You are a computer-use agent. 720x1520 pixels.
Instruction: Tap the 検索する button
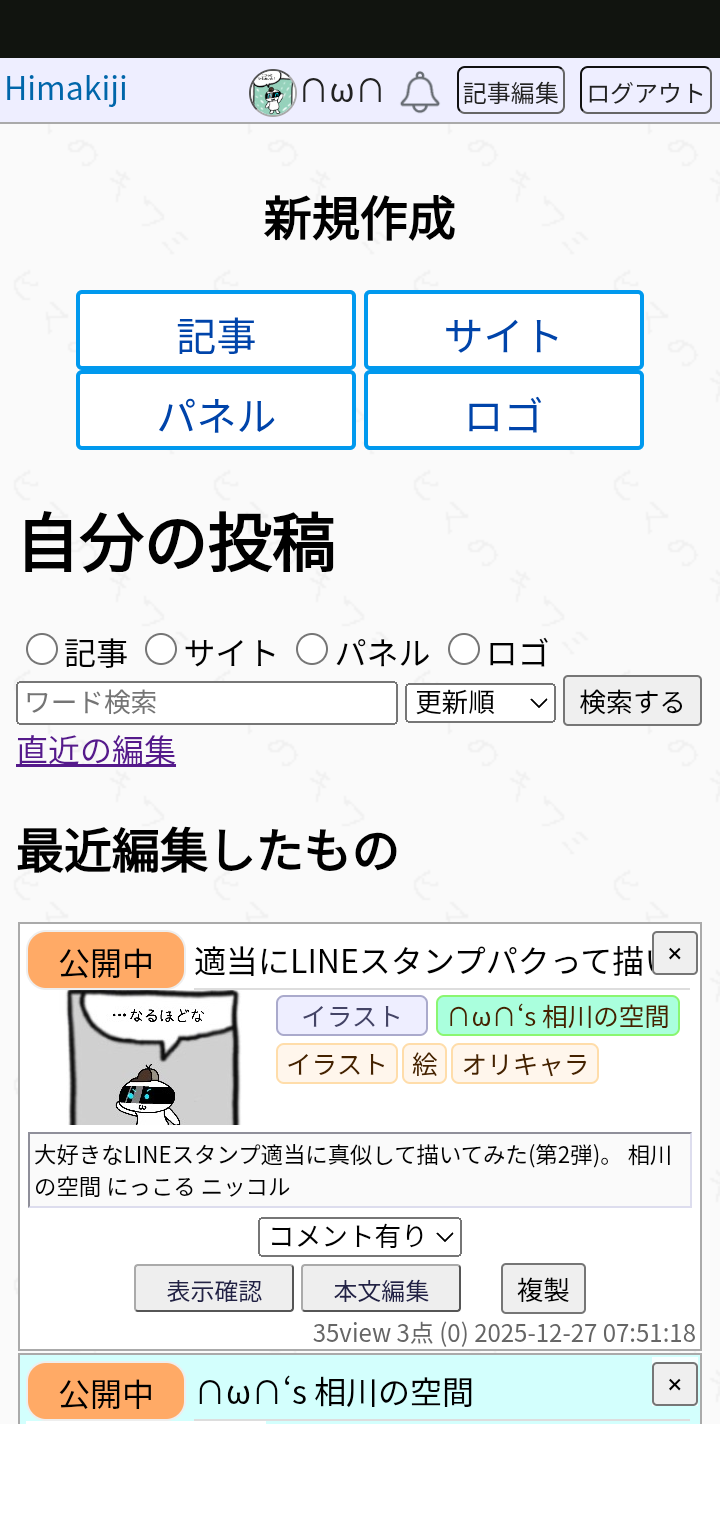[632, 701]
